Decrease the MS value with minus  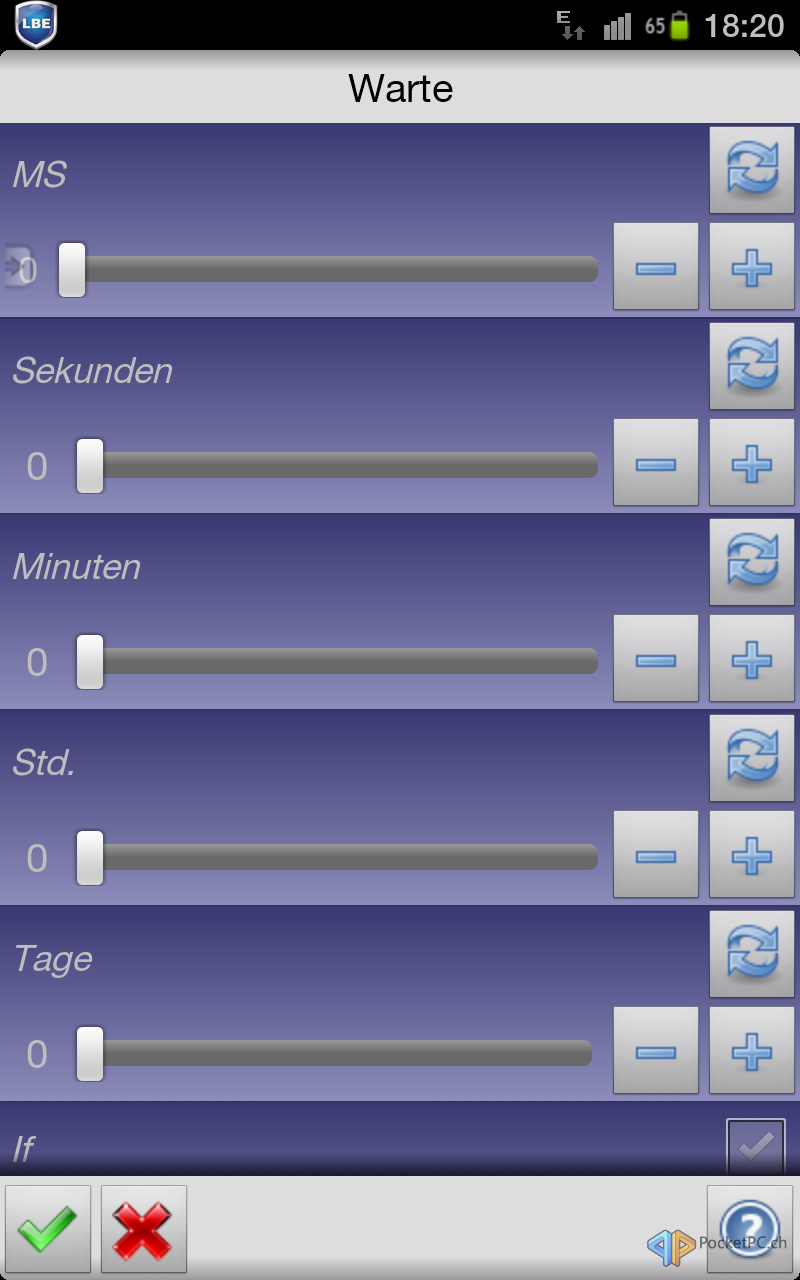point(656,267)
